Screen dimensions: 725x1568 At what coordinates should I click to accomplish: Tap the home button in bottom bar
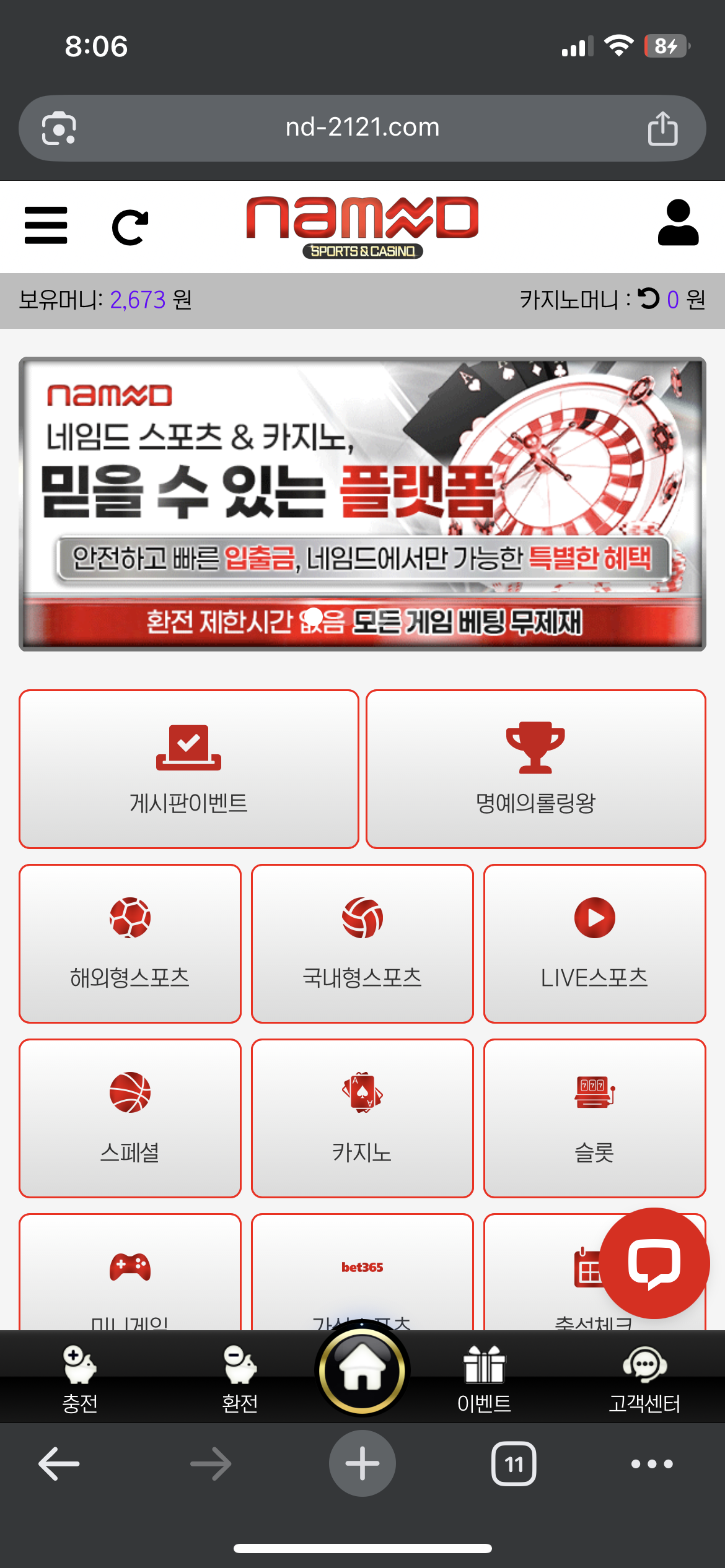362,1370
